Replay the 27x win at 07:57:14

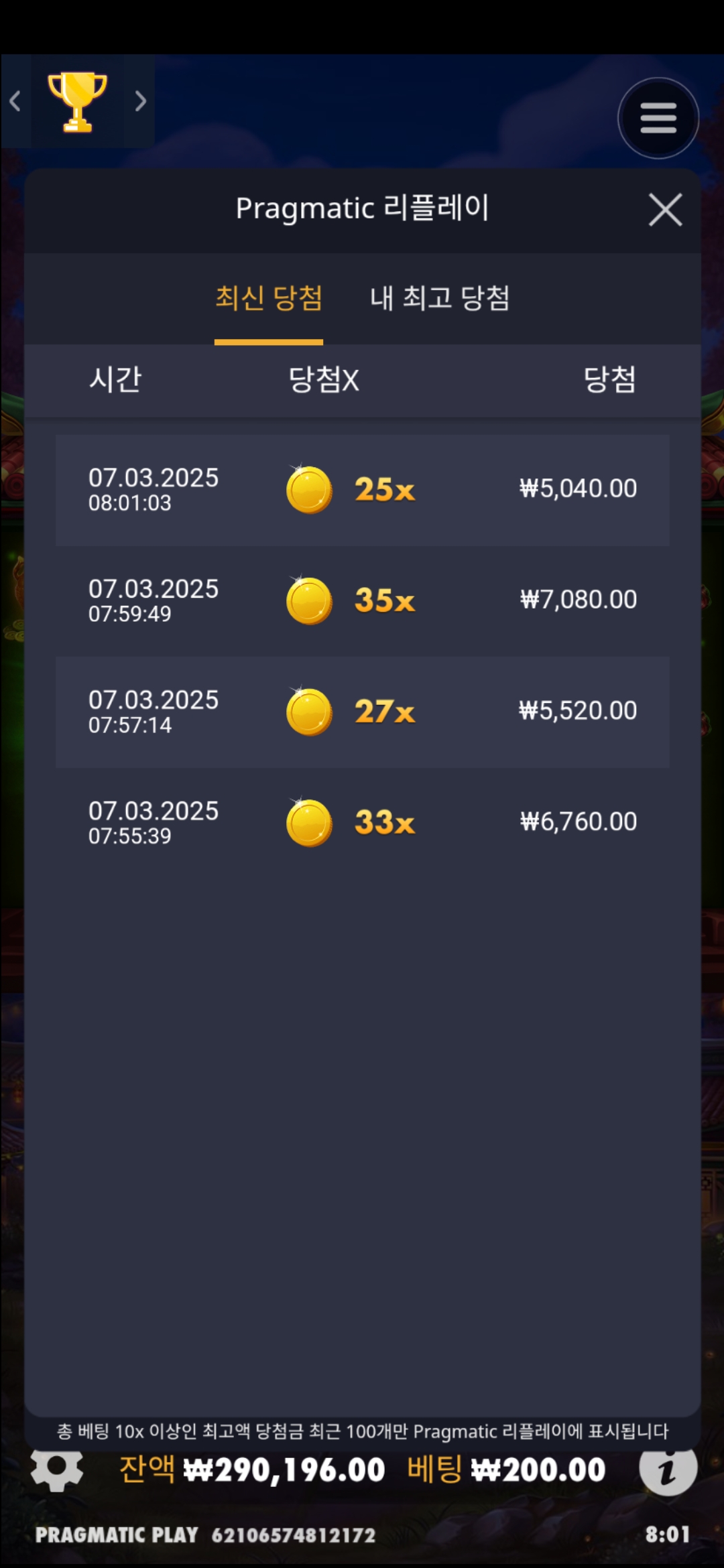point(362,712)
